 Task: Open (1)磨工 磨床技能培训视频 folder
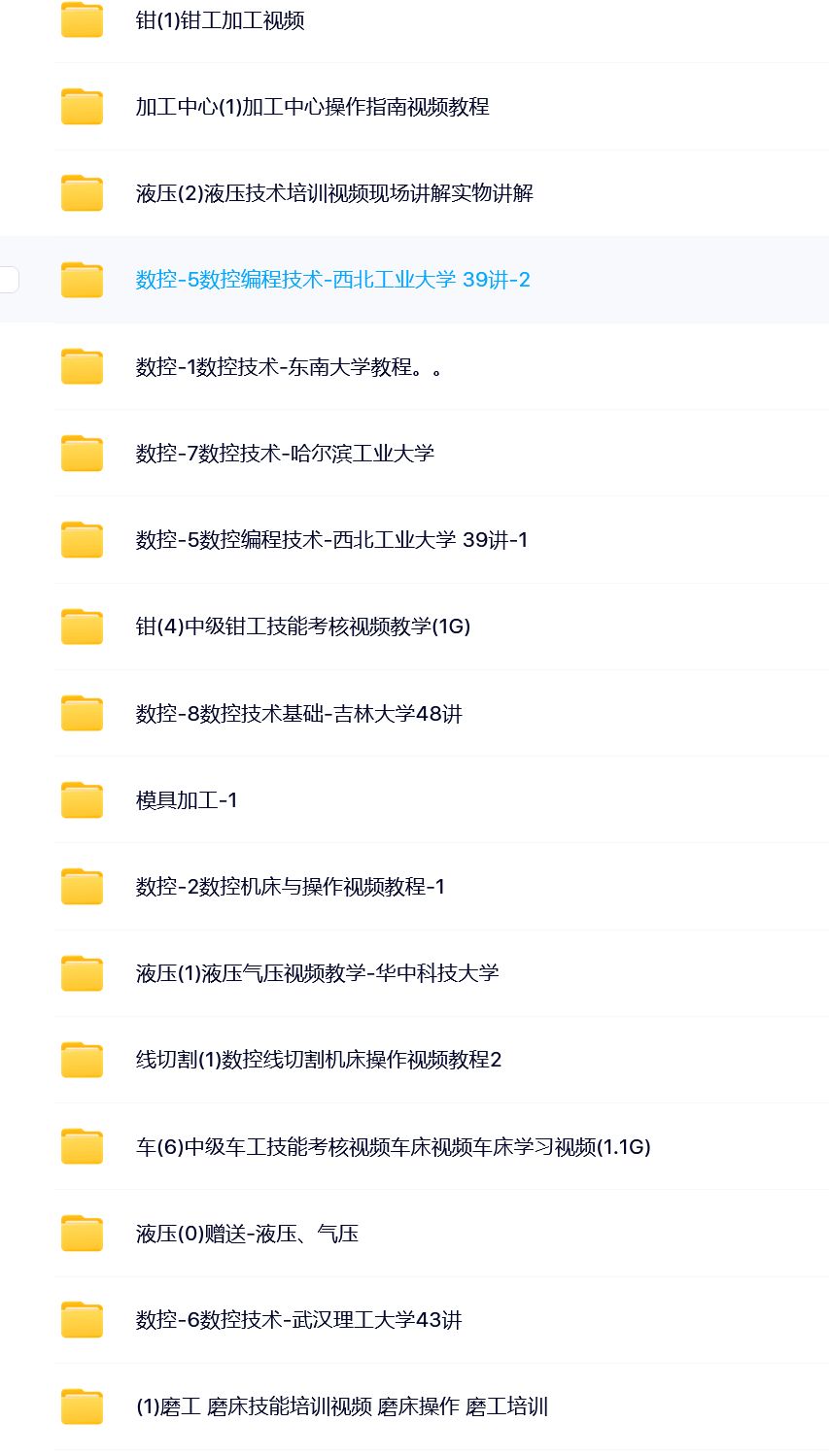point(341,1406)
